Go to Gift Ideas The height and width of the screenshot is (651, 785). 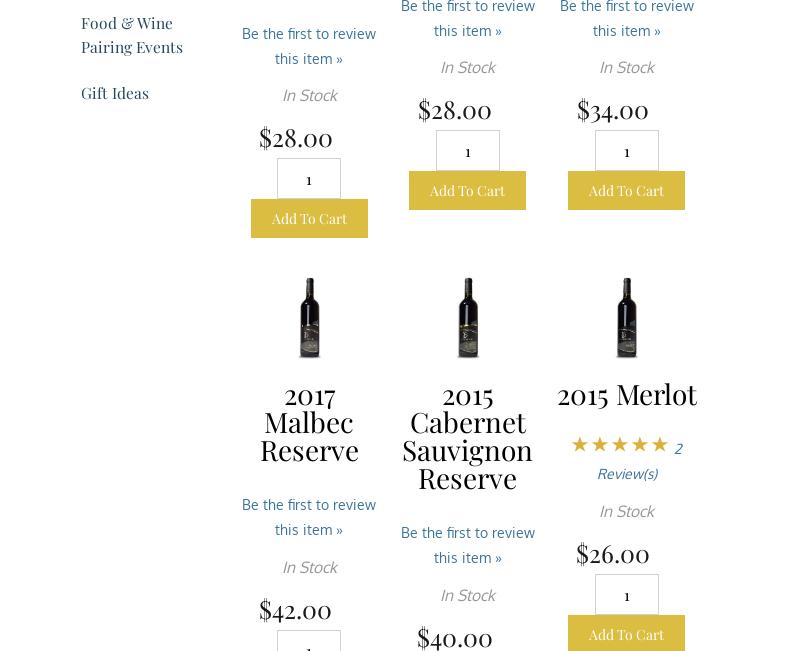(115, 93)
